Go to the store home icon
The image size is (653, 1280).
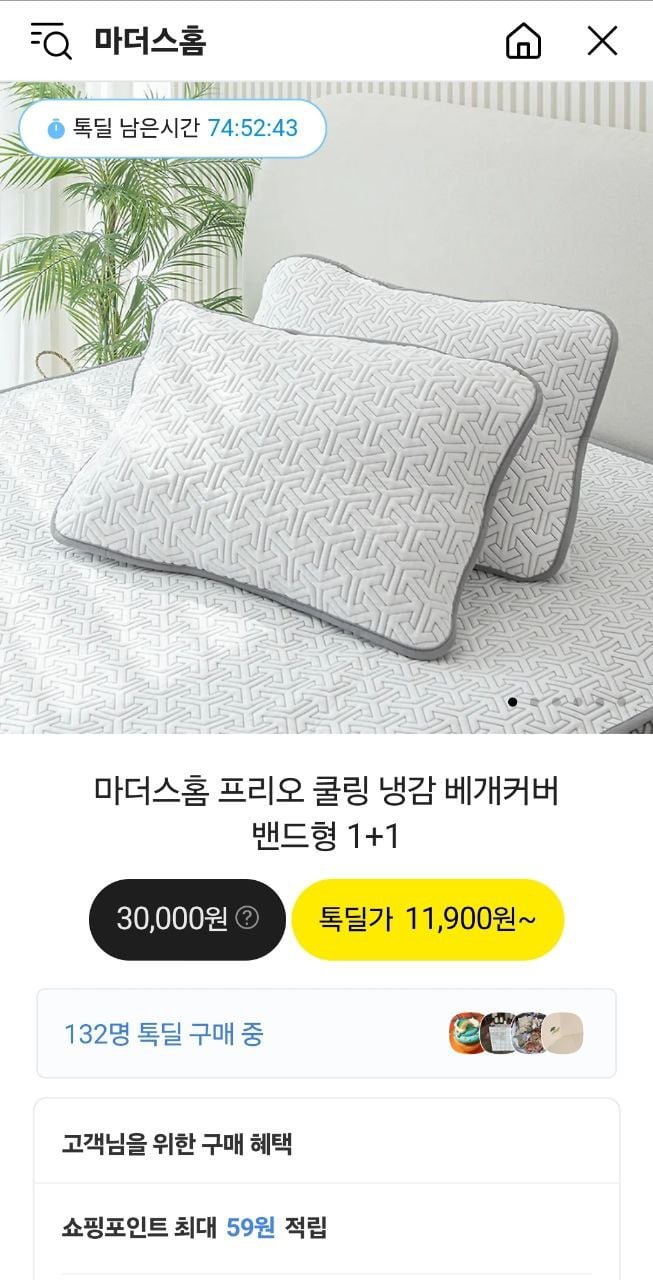(x=523, y=41)
